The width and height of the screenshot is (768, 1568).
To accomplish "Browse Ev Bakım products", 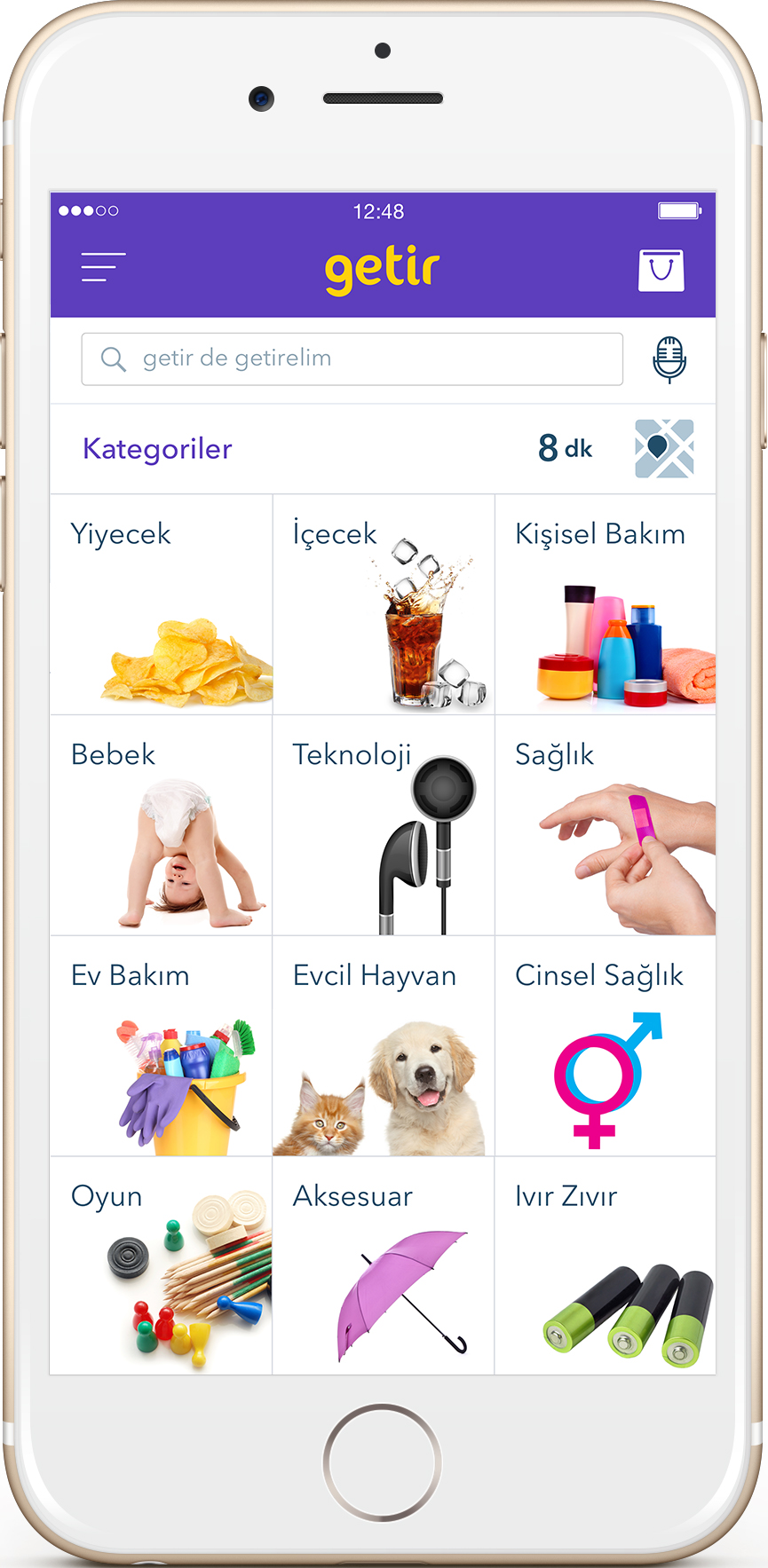I will point(161,1046).
